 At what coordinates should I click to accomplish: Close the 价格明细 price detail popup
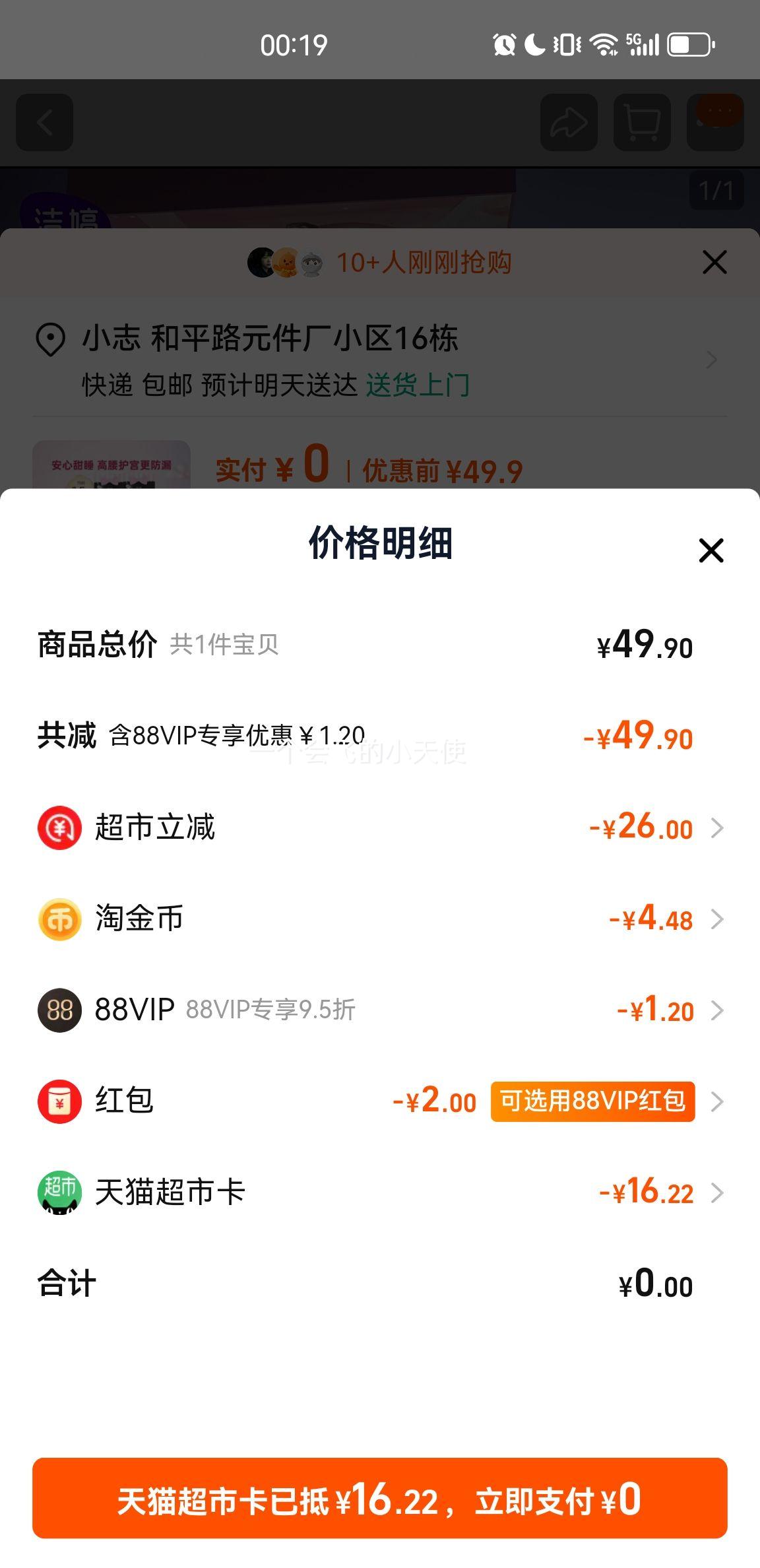click(x=711, y=551)
